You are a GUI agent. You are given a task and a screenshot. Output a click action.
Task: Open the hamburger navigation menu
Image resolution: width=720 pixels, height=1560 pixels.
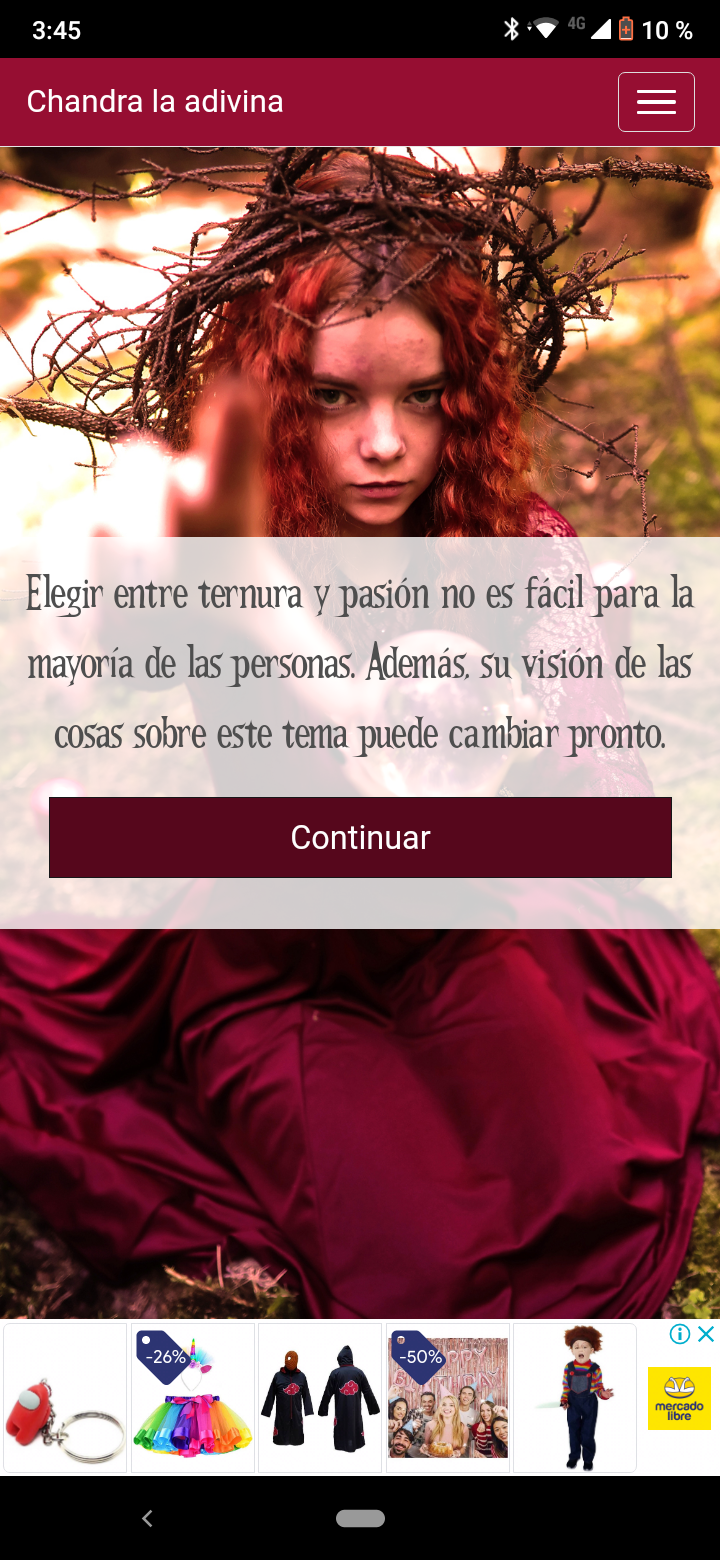tap(656, 102)
